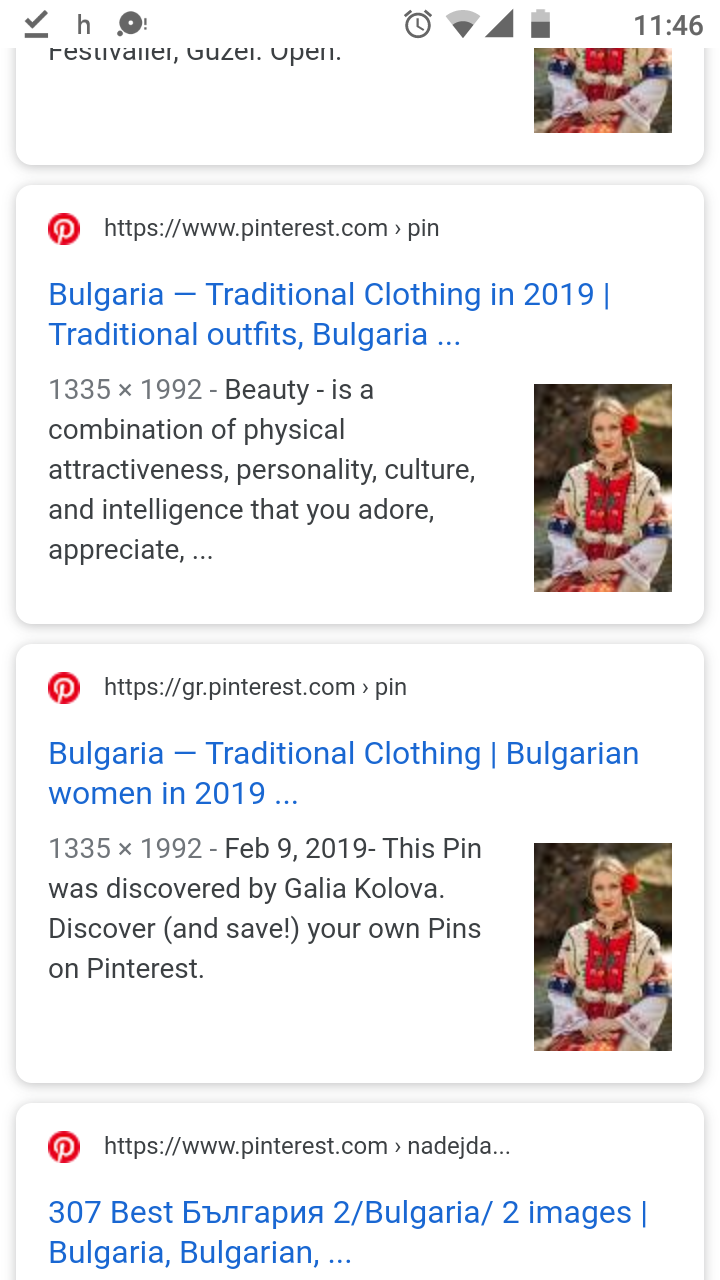Tap the partial thumbnail in the top result card
720x1280 pixels.
coord(603,90)
